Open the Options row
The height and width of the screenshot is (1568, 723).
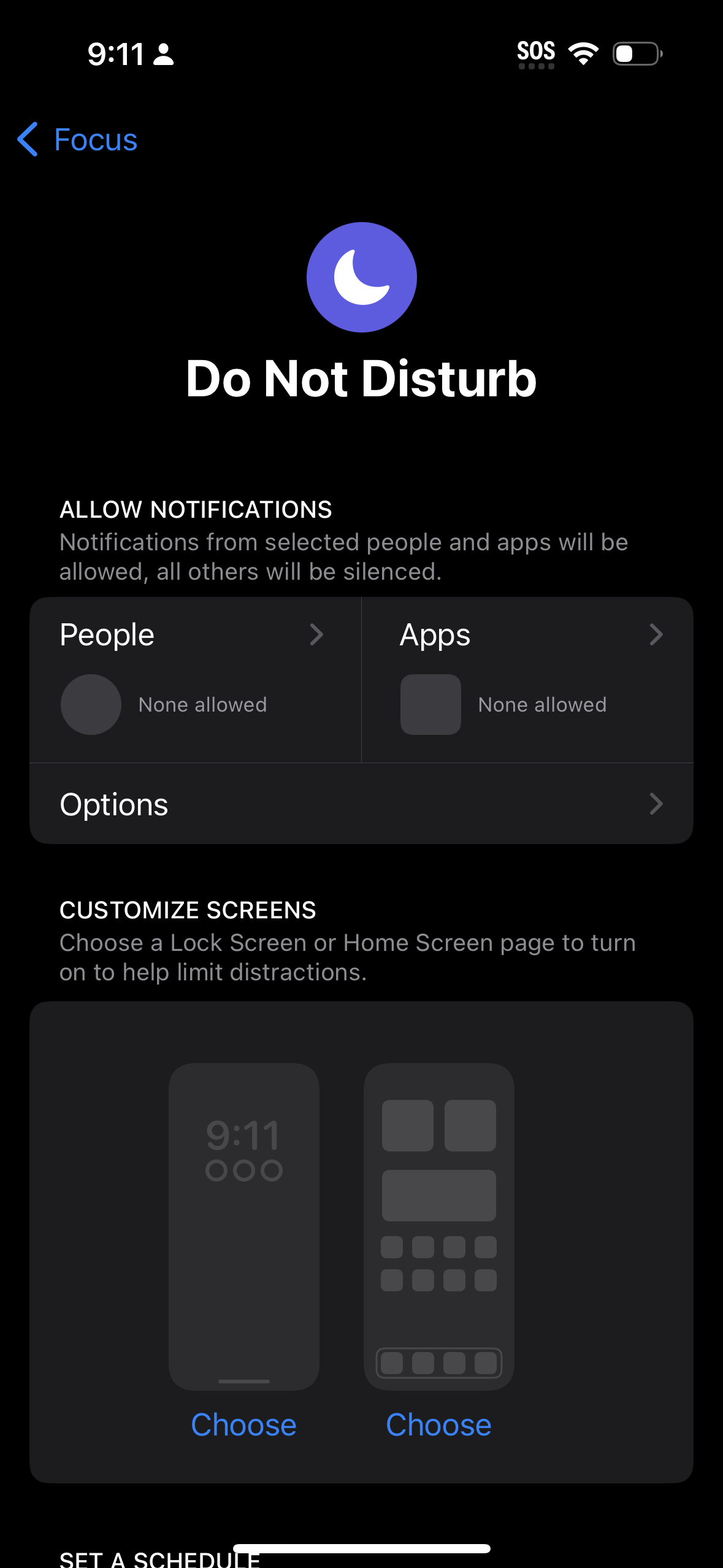pos(361,804)
